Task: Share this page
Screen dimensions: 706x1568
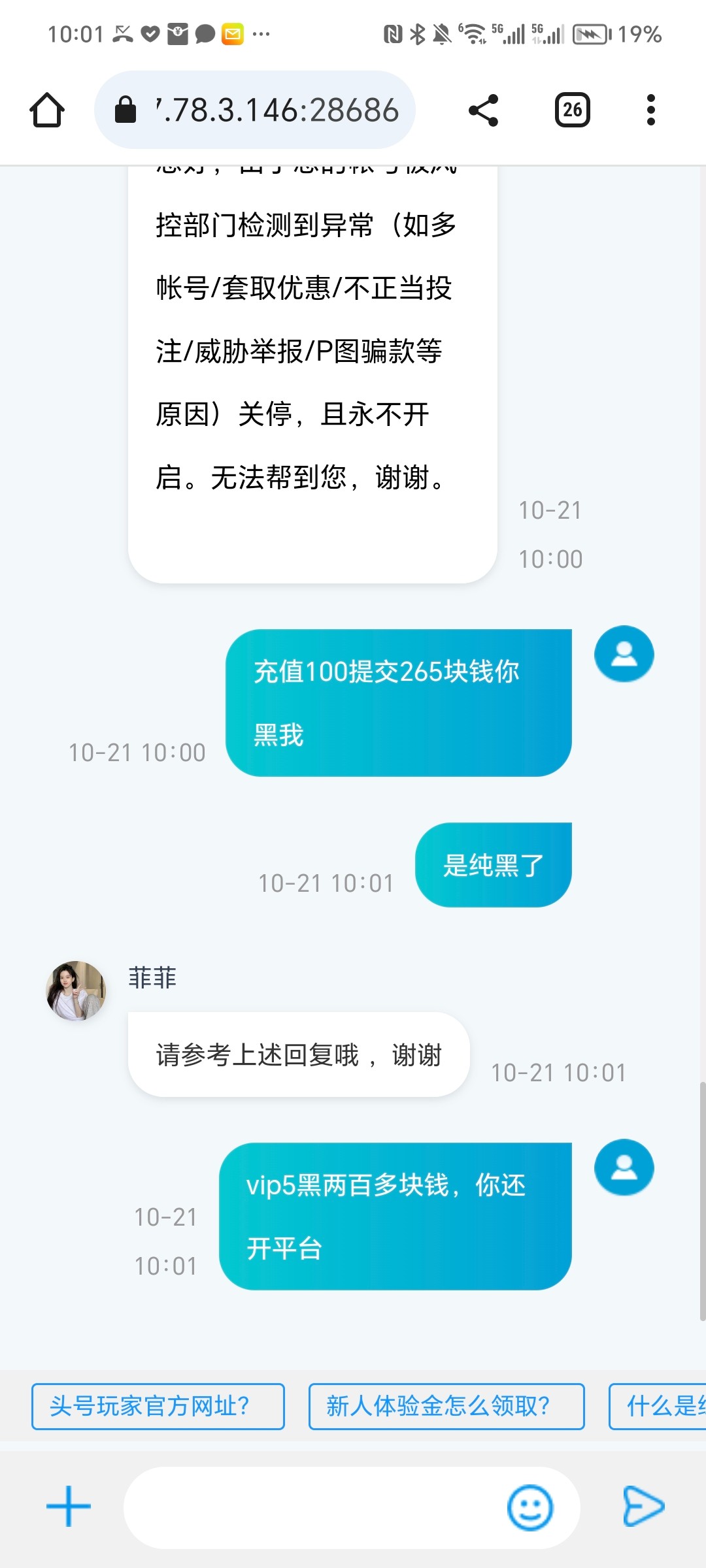Action: (x=484, y=110)
